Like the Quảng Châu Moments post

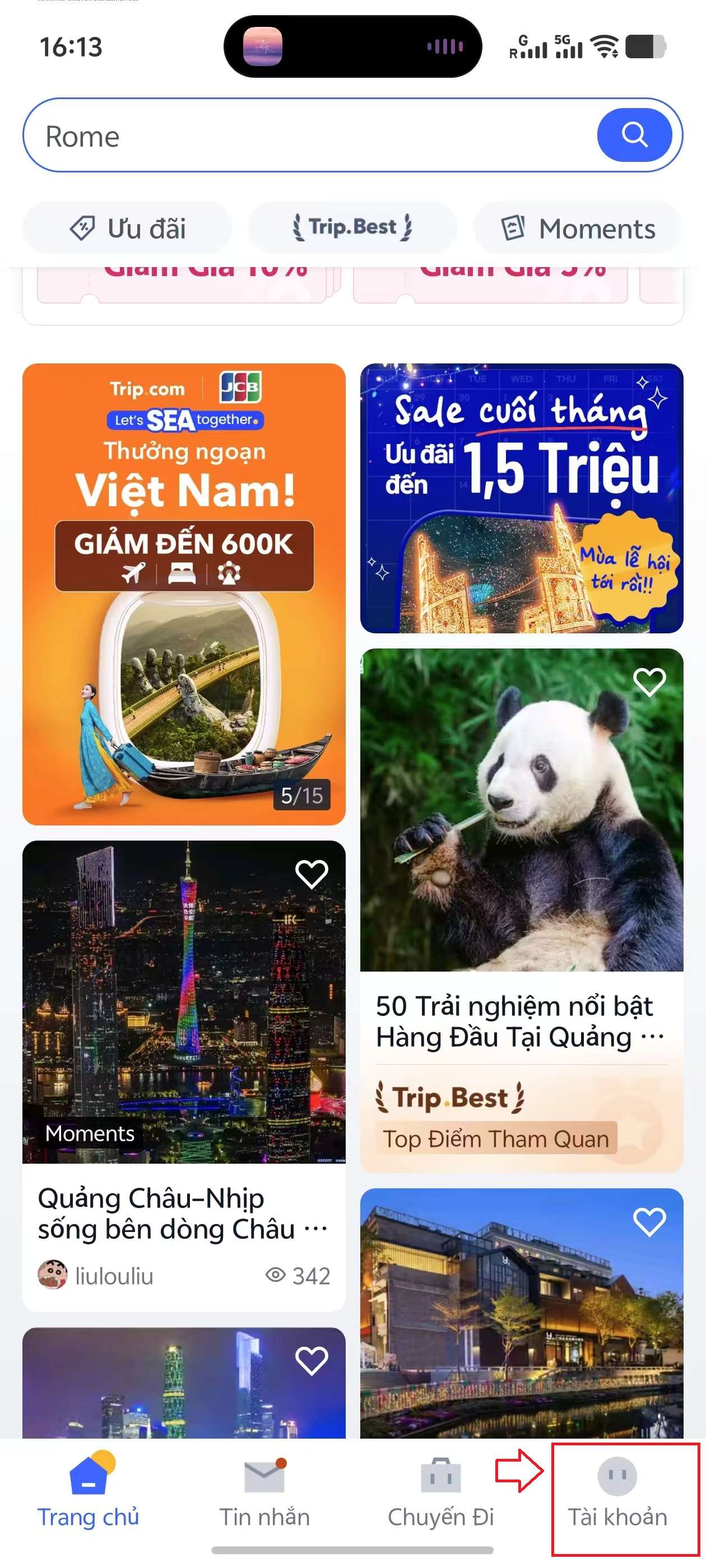pyautogui.click(x=312, y=874)
